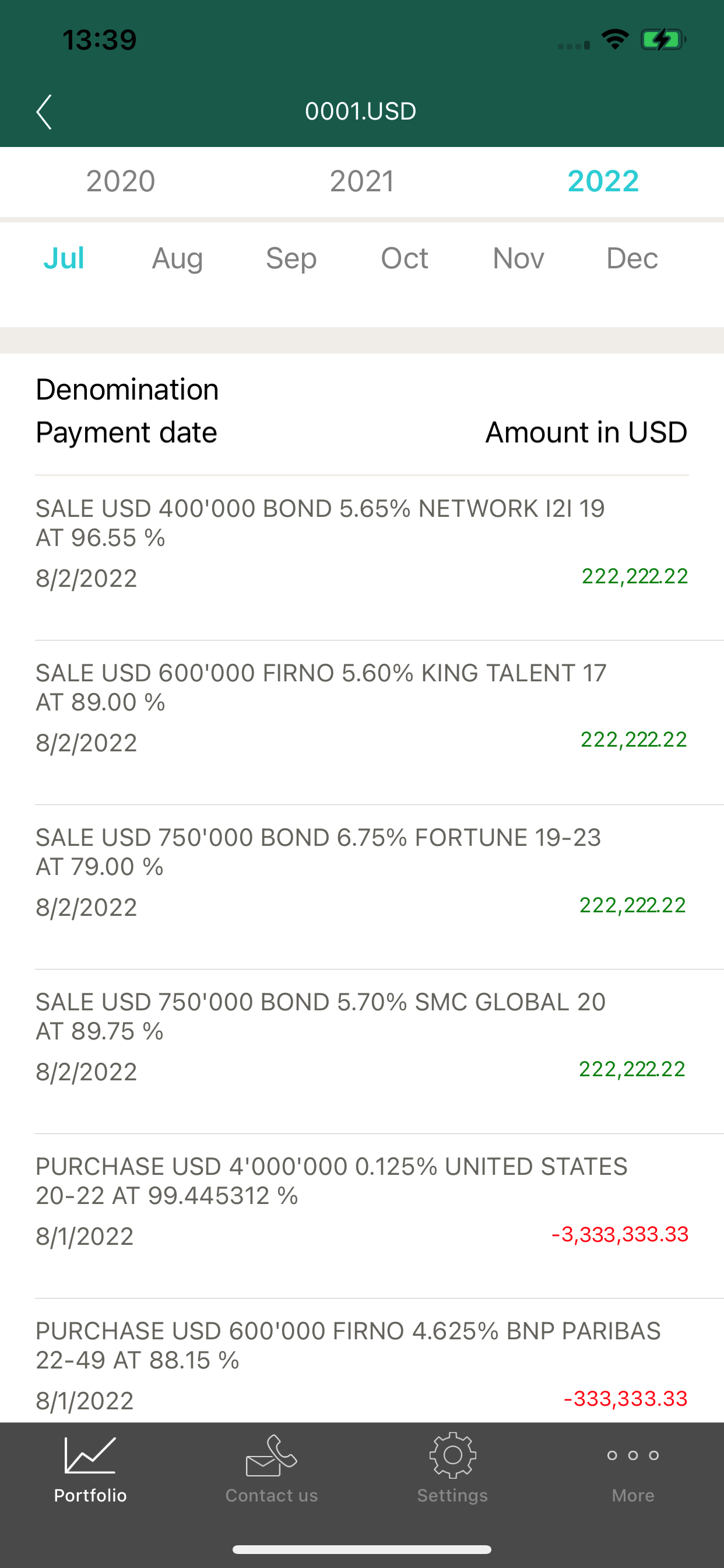Show transactions for Sep
This screenshot has height=1568, width=724.
click(291, 258)
